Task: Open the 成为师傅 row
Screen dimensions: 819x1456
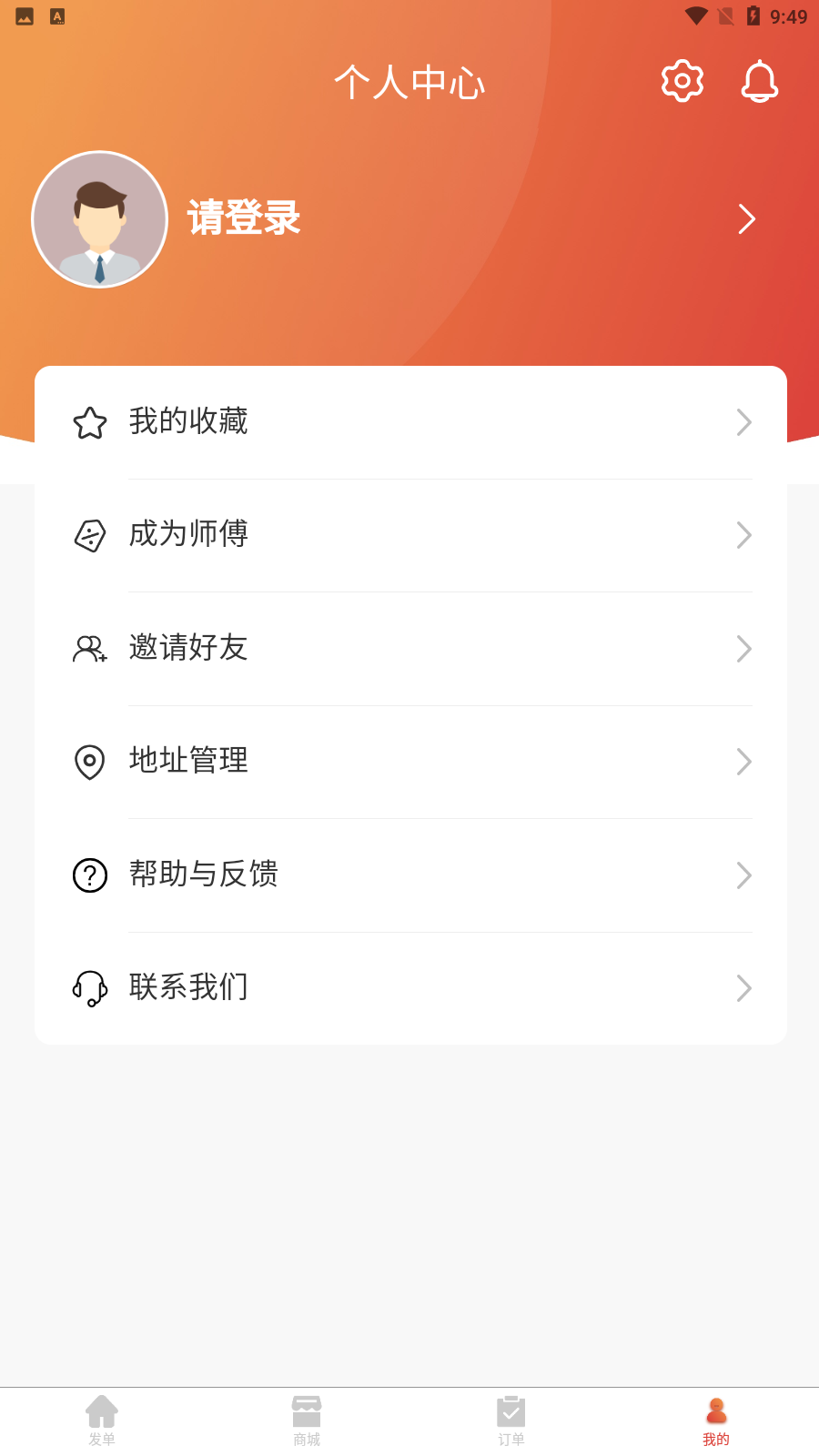Action: [x=410, y=535]
